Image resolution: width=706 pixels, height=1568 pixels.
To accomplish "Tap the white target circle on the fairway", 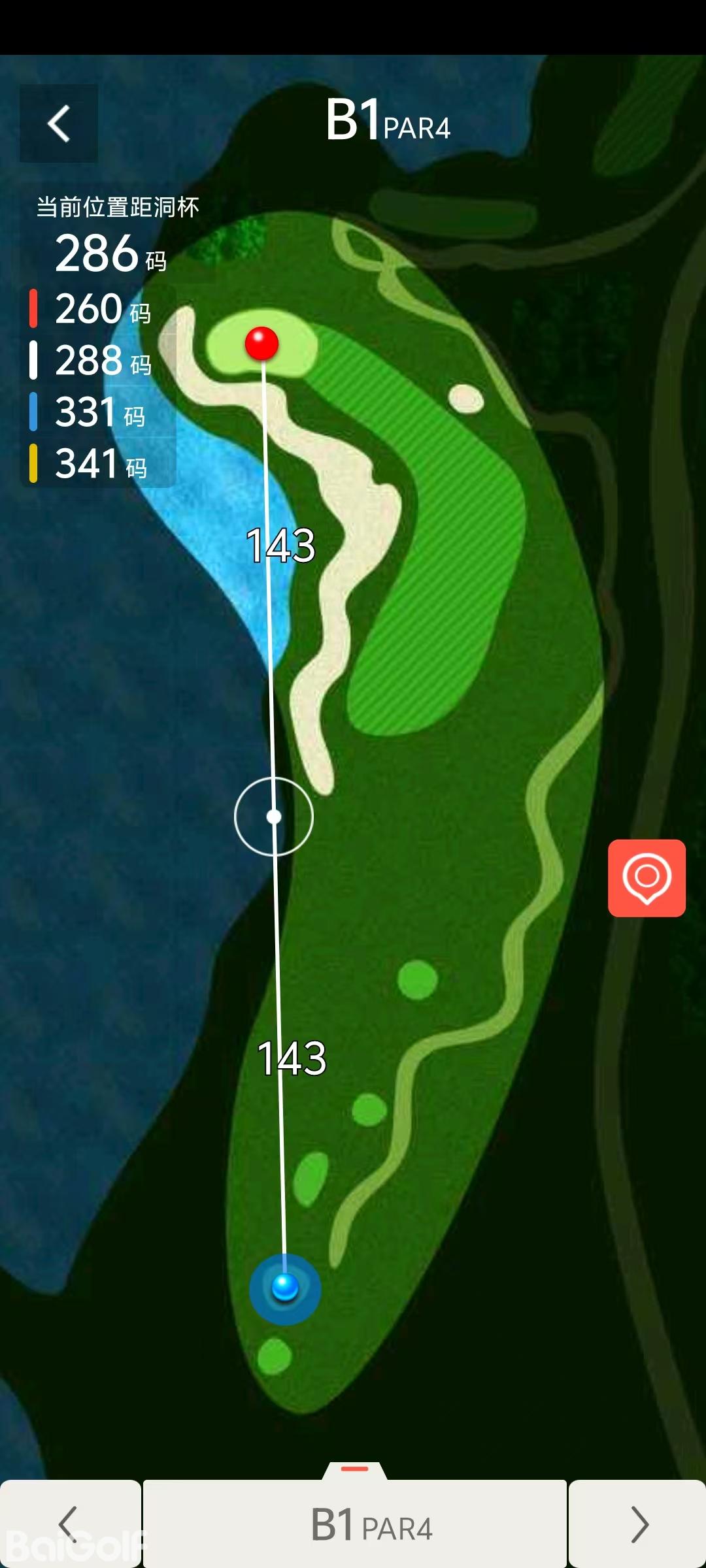I will click(x=274, y=817).
